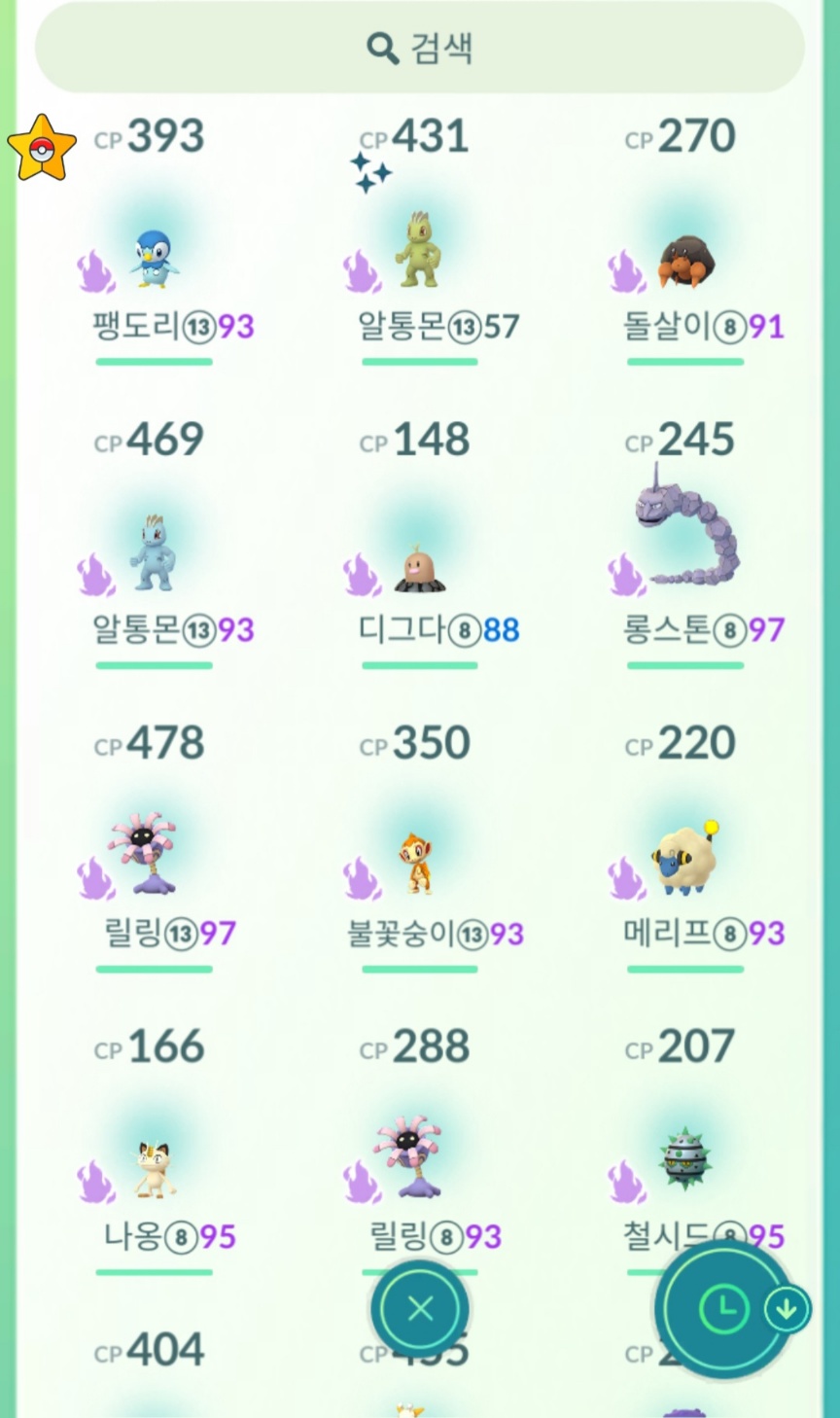Close the Pokémon list with X button
Viewport: 840px width, 1418px height.
(420, 1309)
